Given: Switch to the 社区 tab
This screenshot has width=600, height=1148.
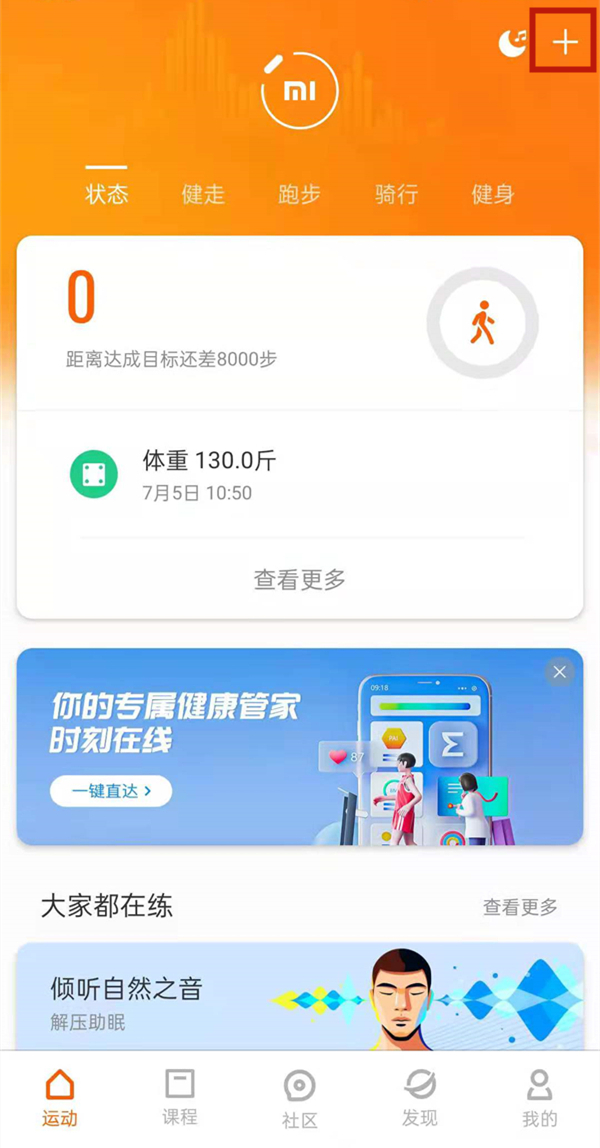Looking at the screenshot, I should [299, 1097].
